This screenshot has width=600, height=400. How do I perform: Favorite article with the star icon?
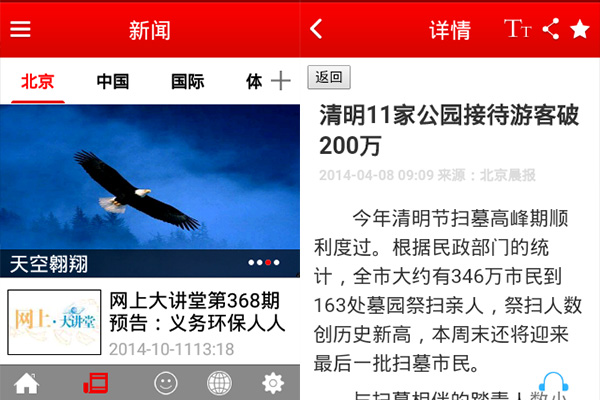pos(579,29)
